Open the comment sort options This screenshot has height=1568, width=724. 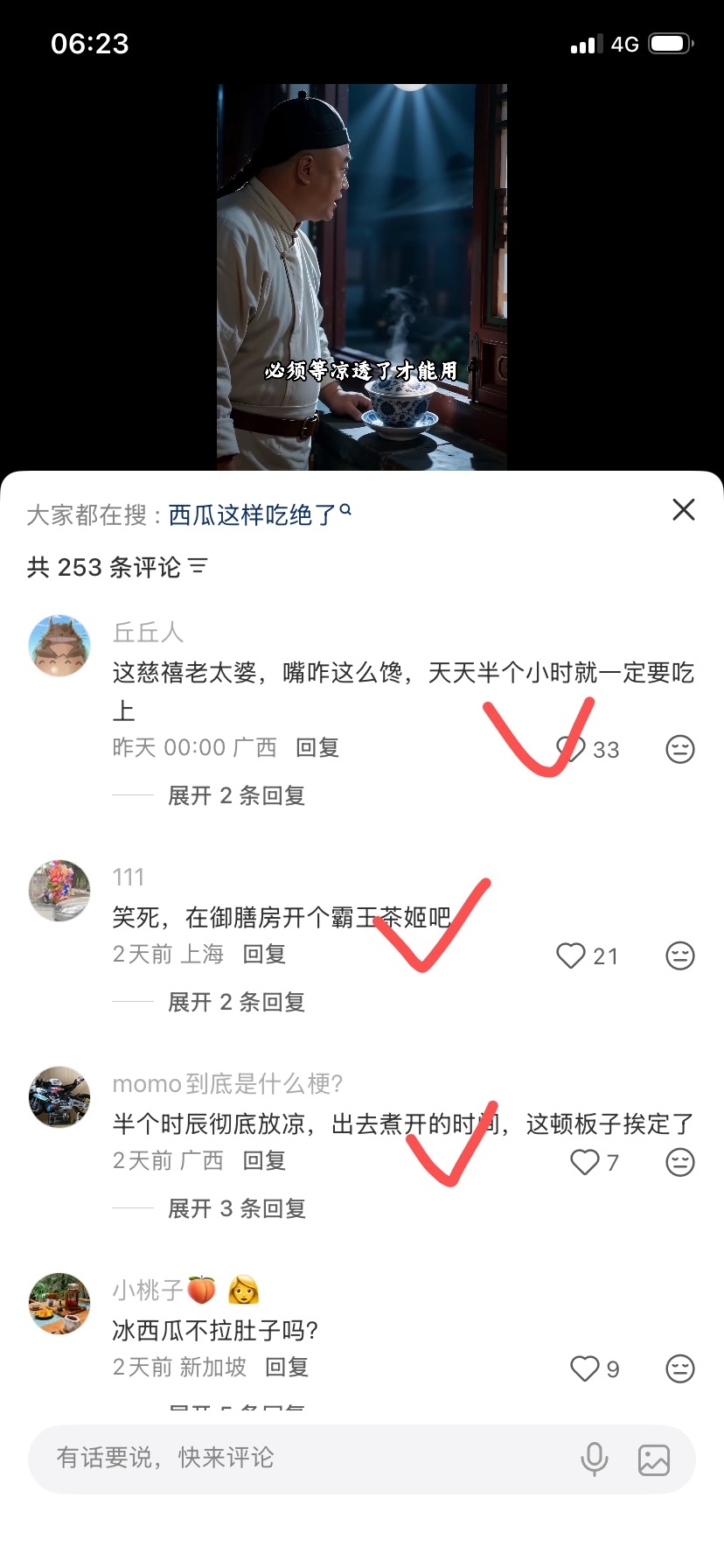click(198, 567)
